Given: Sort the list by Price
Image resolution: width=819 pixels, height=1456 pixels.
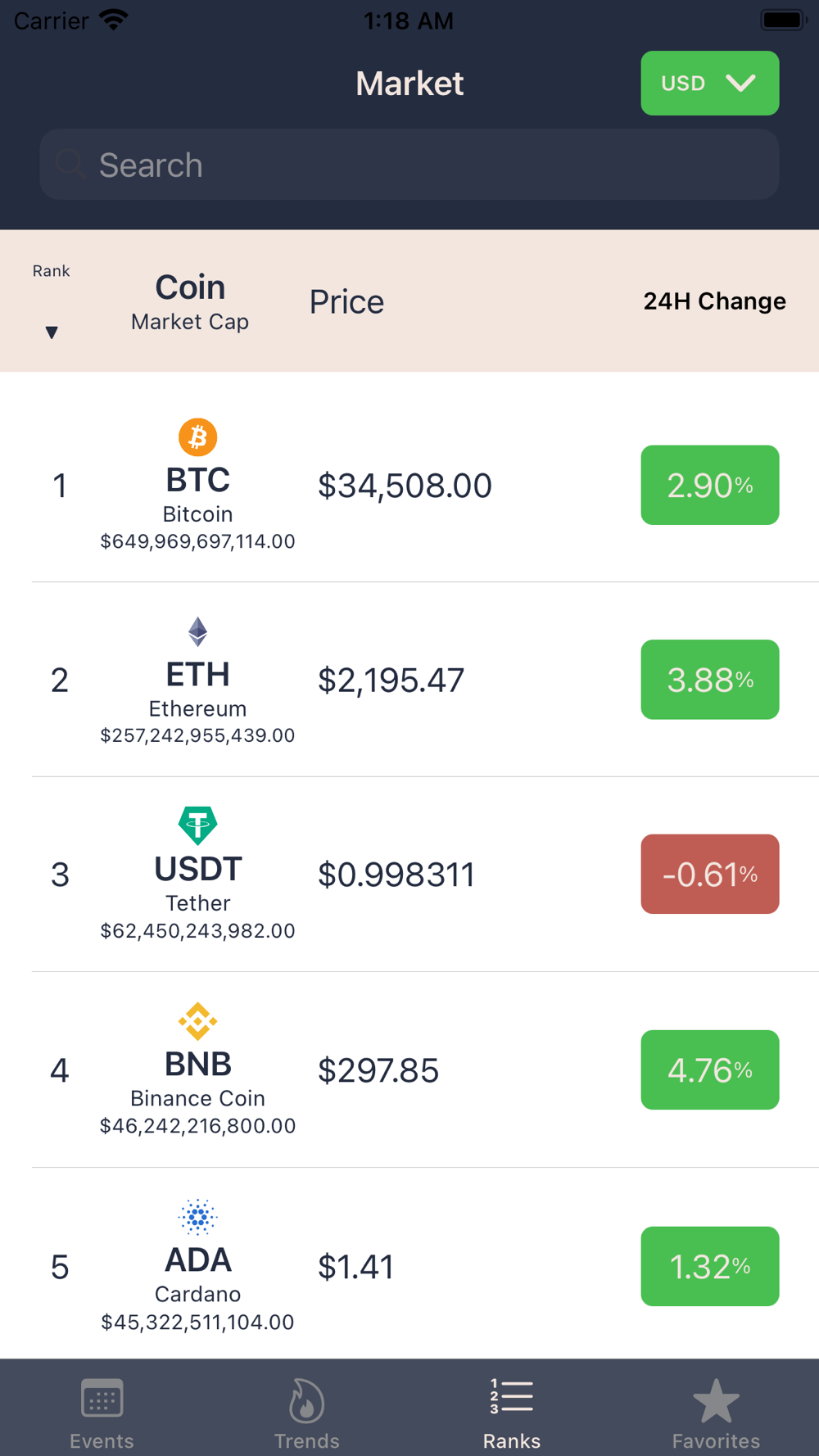Looking at the screenshot, I should 346,302.
